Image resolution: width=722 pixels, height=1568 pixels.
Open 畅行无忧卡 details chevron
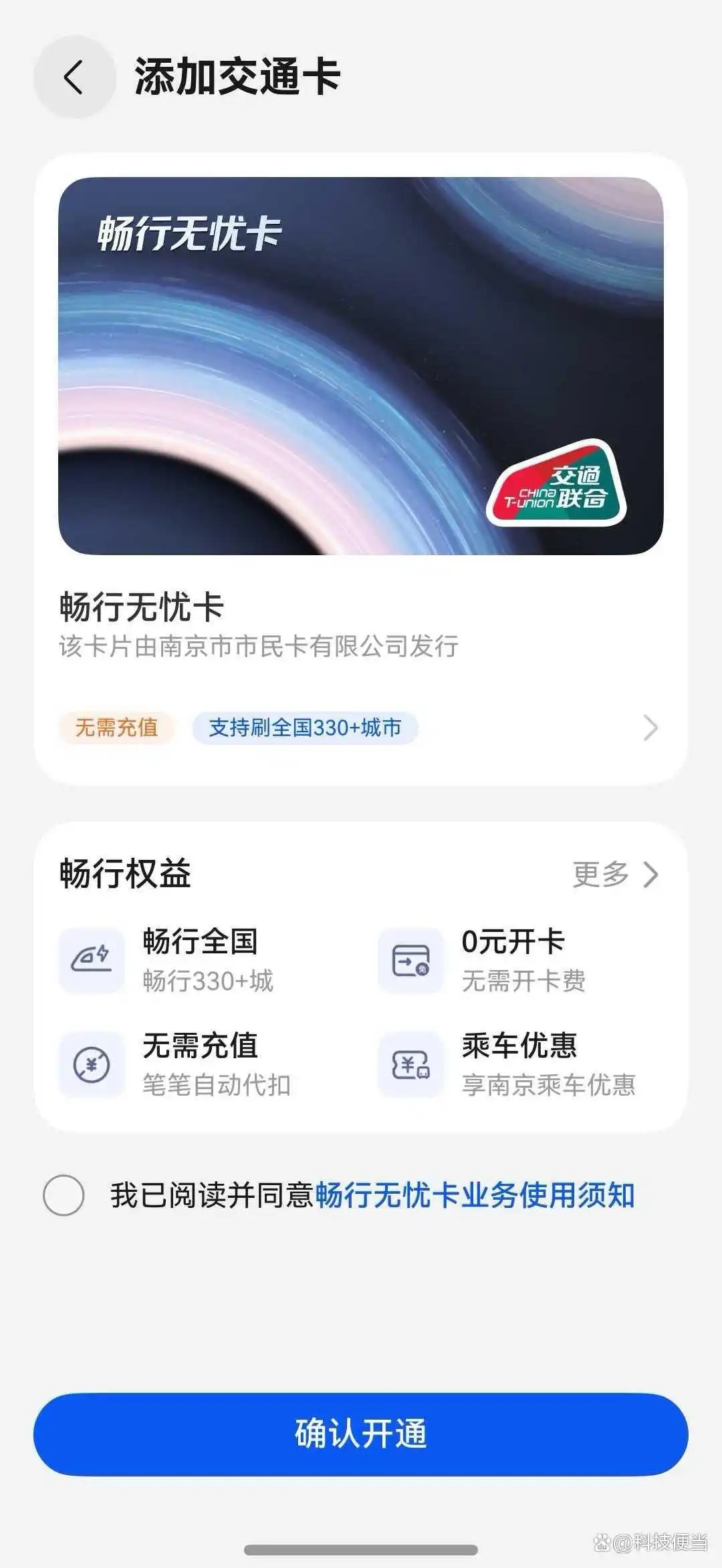coord(650,728)
